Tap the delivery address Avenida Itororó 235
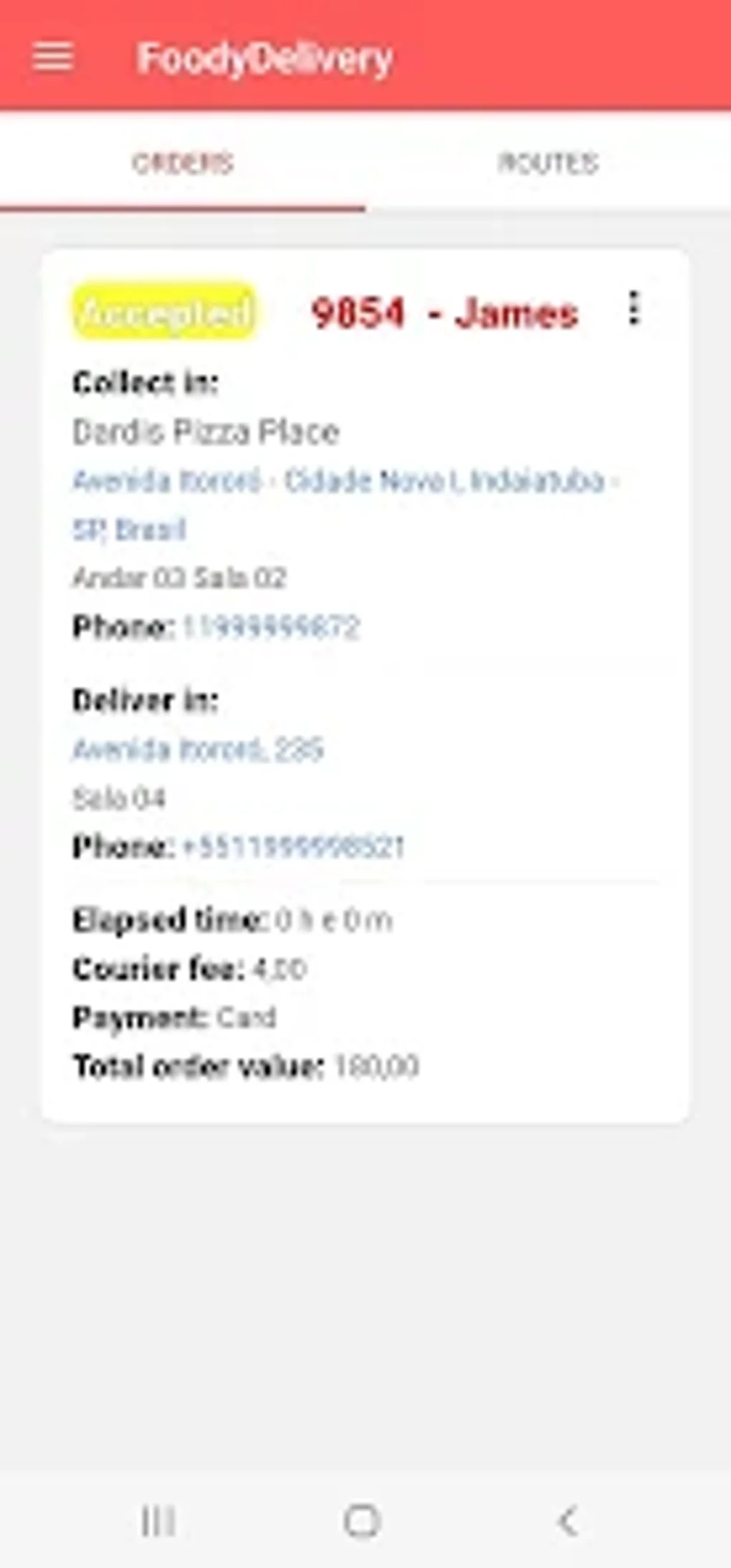This screenshot has width=731, height=1568. point(198,750)
